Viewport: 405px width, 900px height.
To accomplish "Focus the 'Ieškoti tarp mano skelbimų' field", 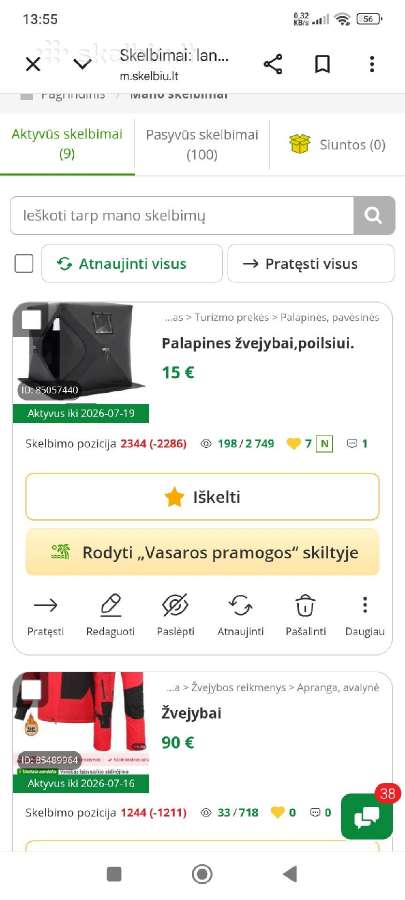I will 182,216.
